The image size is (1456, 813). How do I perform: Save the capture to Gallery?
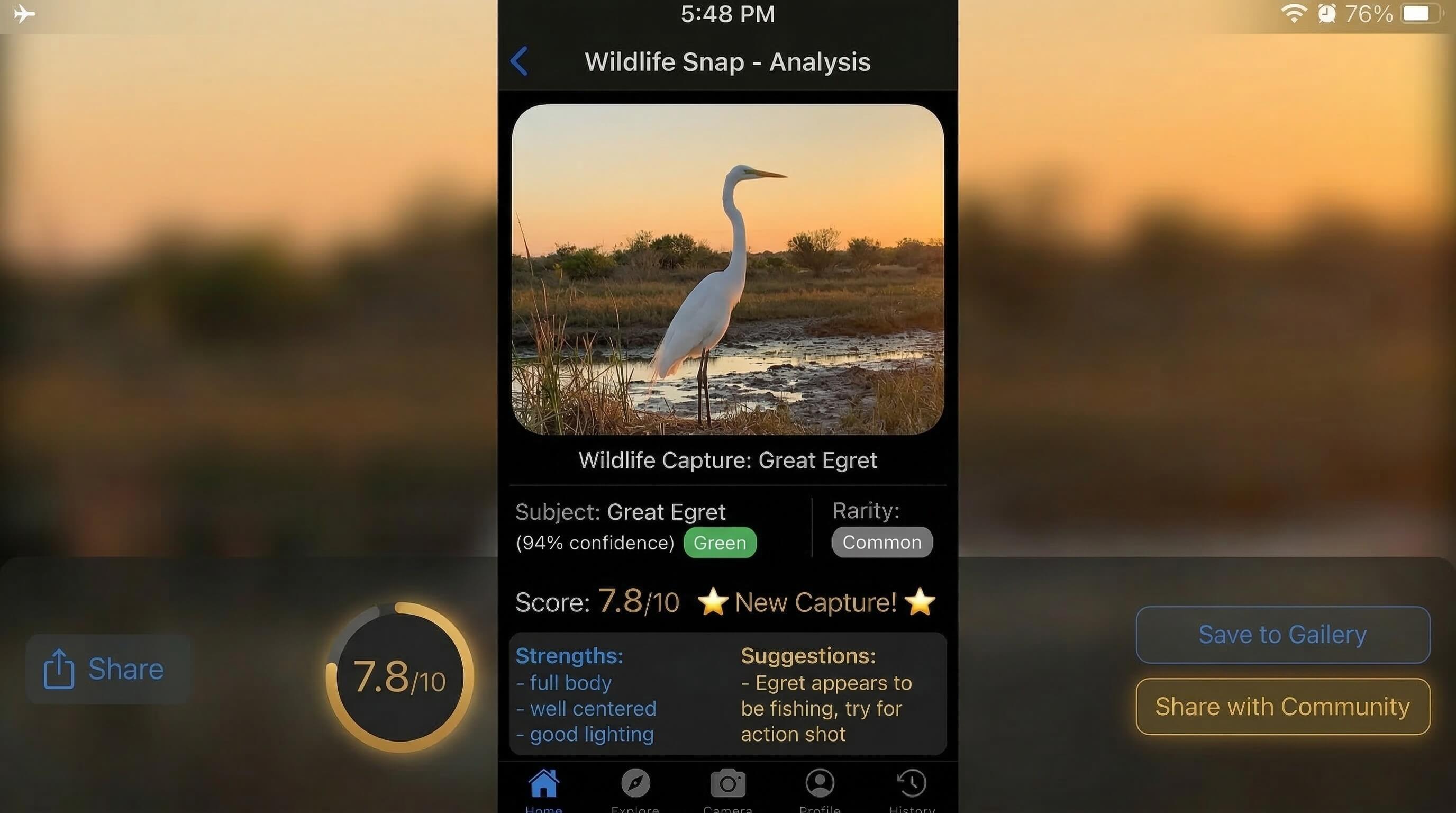tap(1282, 634)
